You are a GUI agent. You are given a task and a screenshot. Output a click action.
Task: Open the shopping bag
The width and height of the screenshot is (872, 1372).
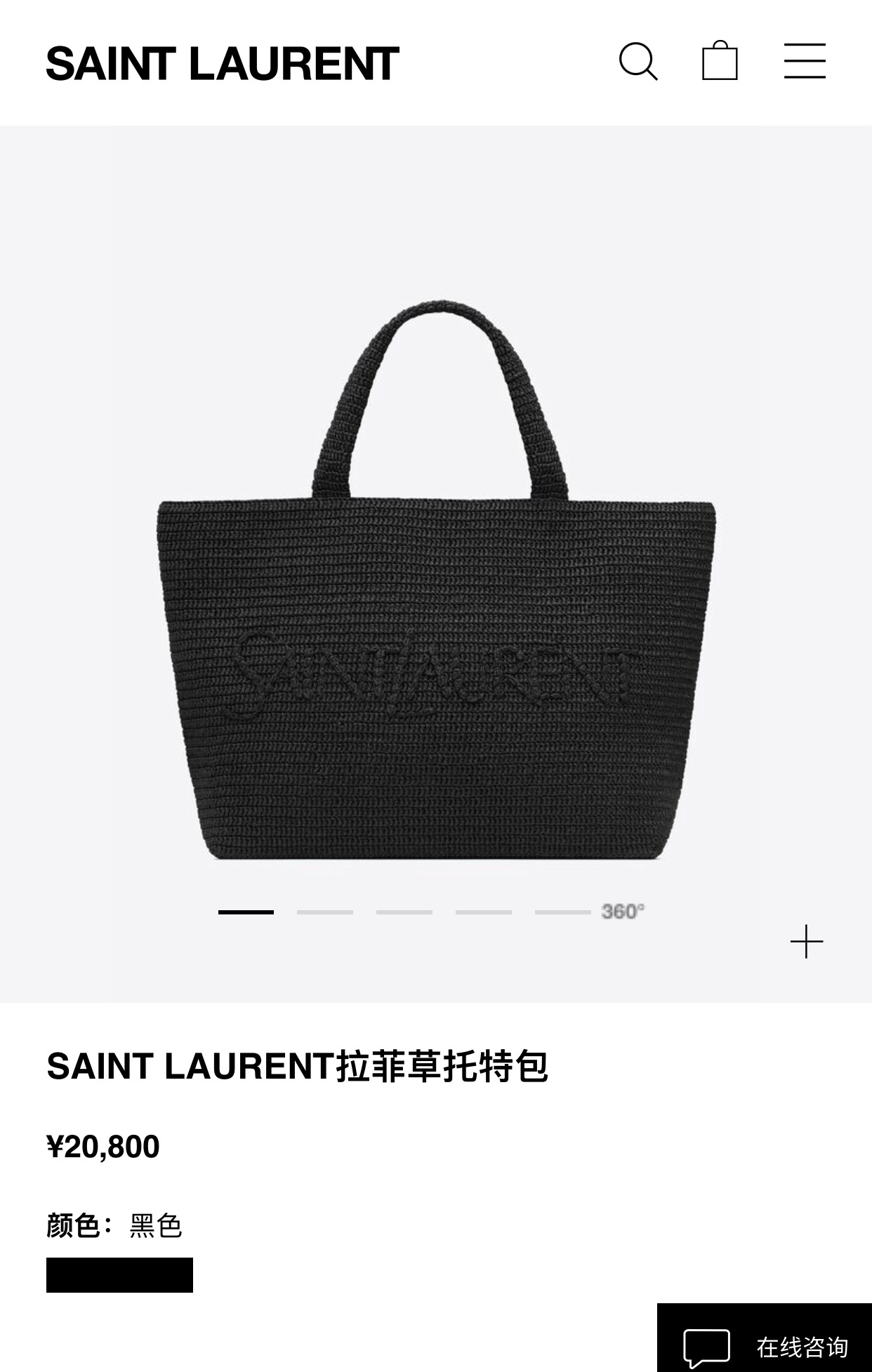pos(720,61)
